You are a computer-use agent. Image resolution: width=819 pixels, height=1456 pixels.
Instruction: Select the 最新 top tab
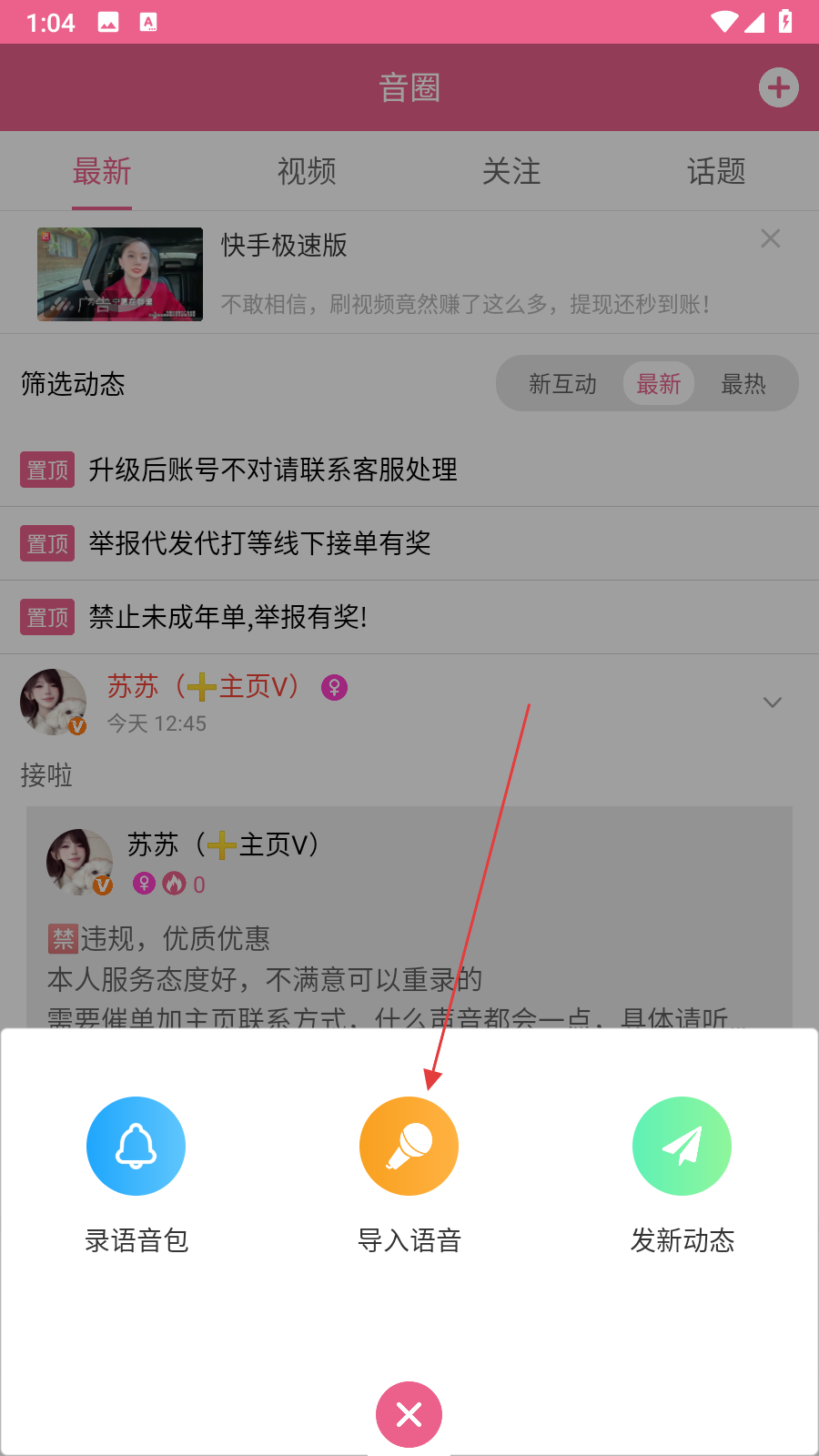coord(102,171)
